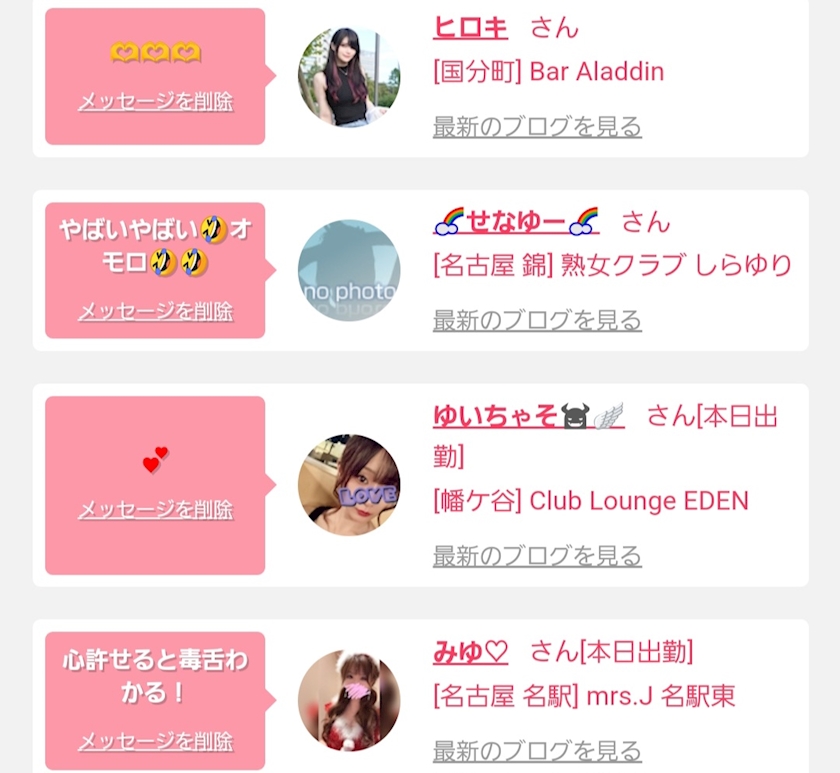Open みゆ♡'s profile photo

tap(349, 700)
